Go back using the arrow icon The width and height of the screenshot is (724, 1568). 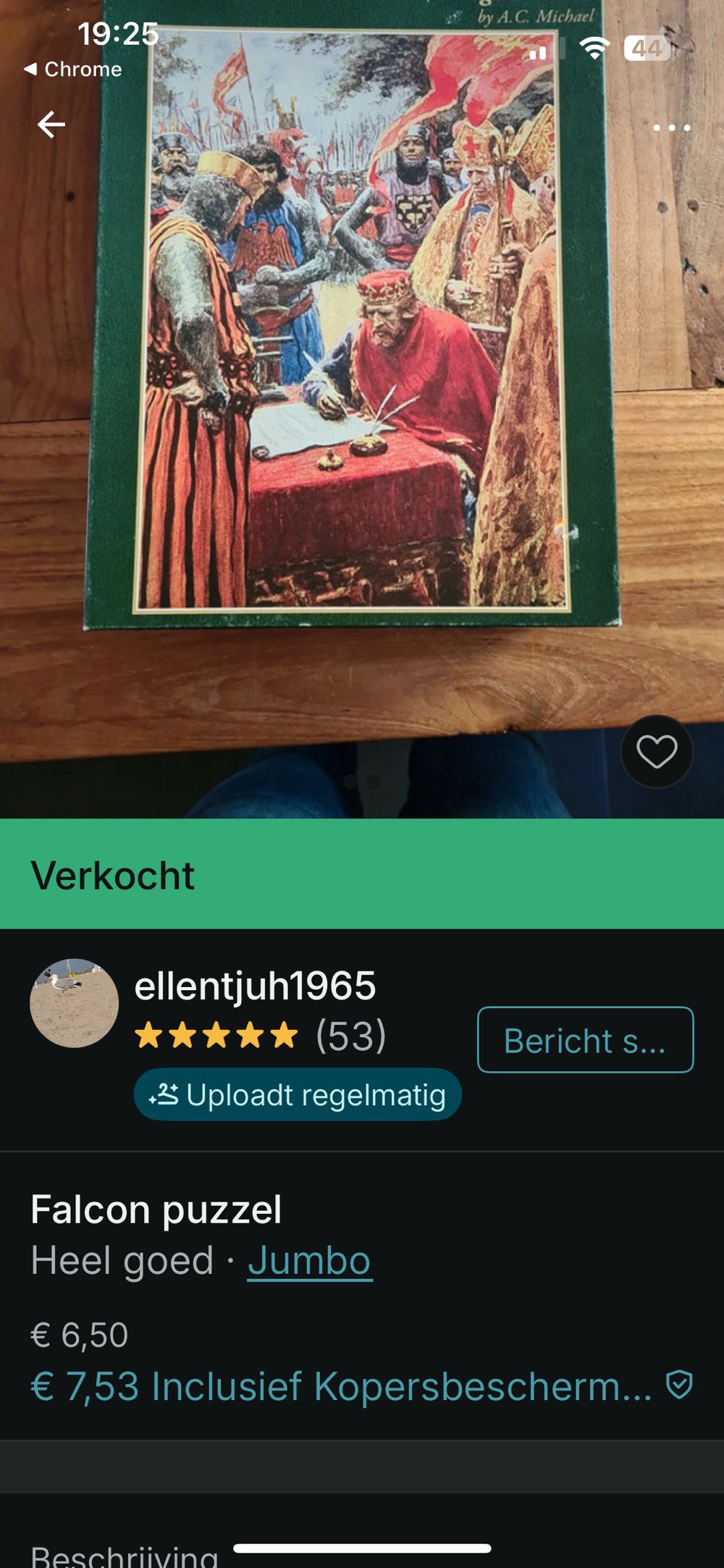click(x=51, y=125)
